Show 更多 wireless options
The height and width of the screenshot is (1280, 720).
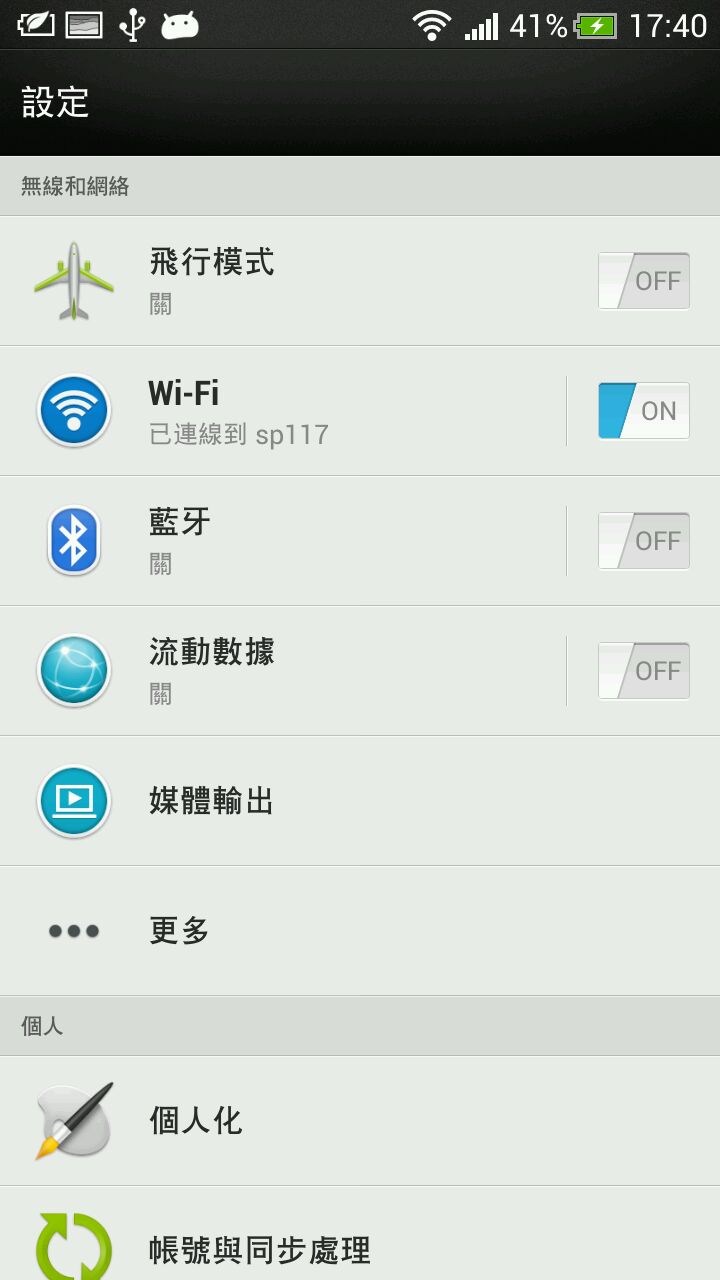tap(300, 931)
